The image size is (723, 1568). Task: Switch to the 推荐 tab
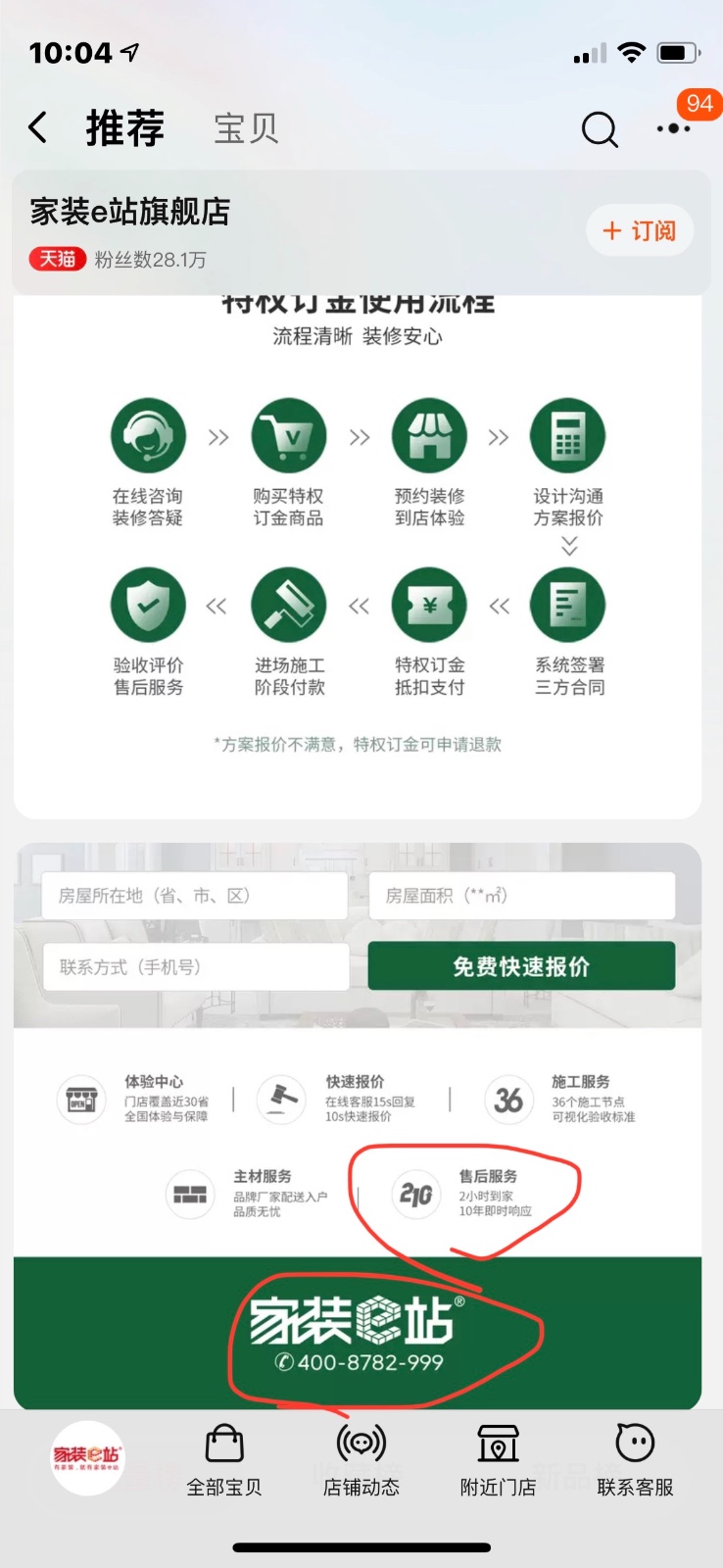coord(125,128)
